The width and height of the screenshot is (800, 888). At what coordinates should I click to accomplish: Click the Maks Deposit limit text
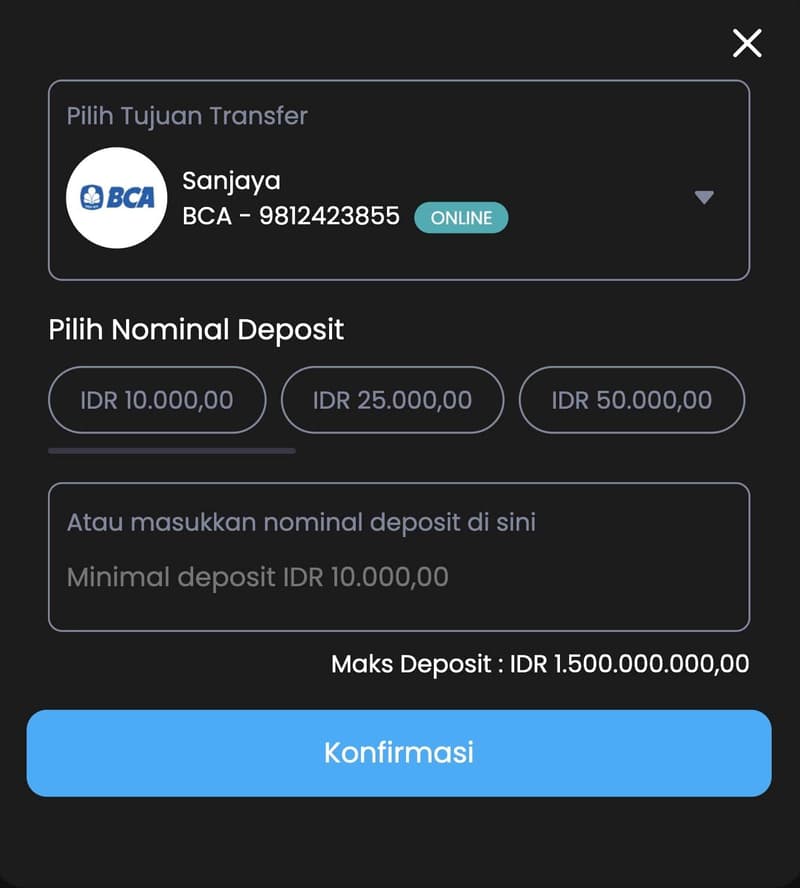[x=540, y=663]
